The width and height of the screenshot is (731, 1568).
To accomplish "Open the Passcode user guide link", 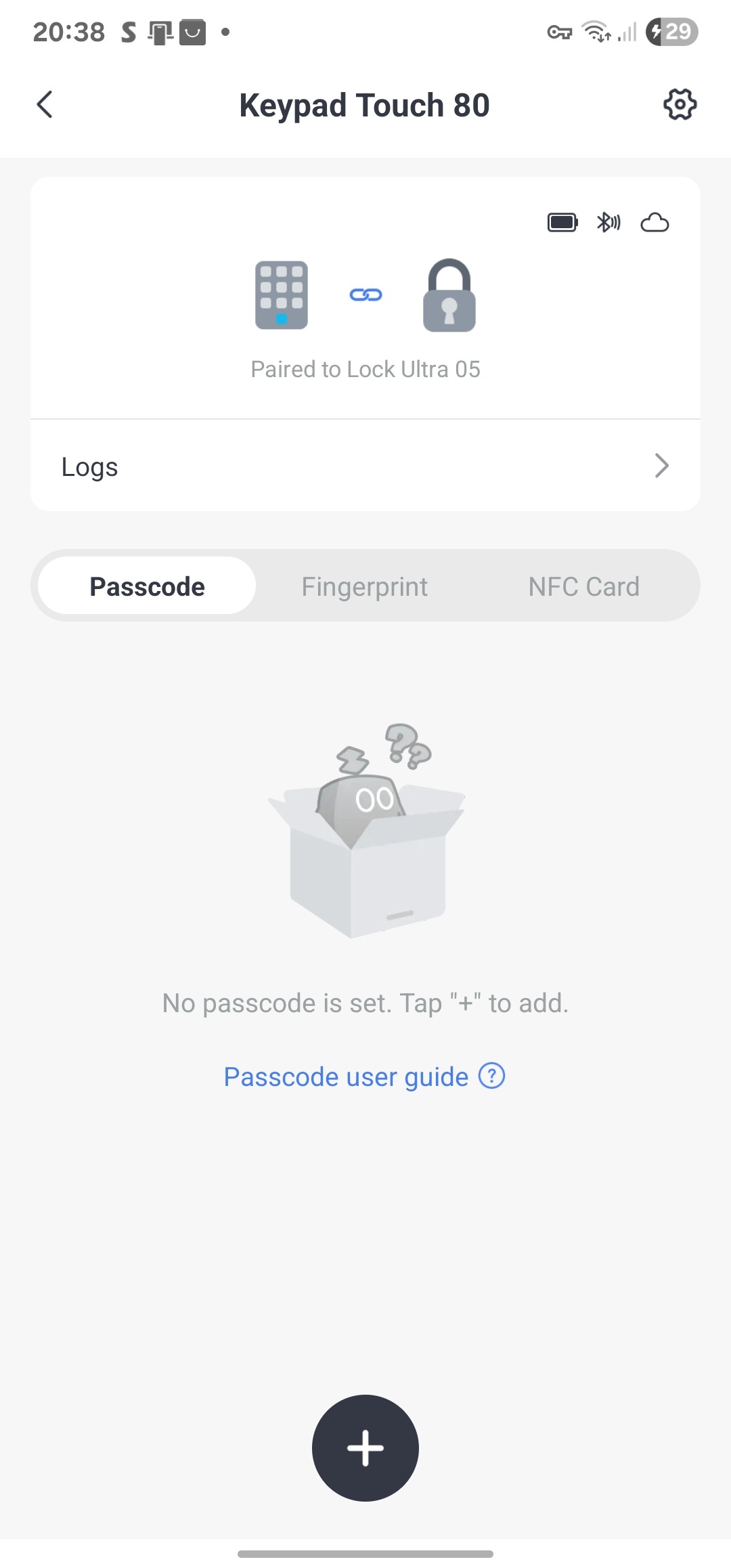I will (x=363, y=1076).
